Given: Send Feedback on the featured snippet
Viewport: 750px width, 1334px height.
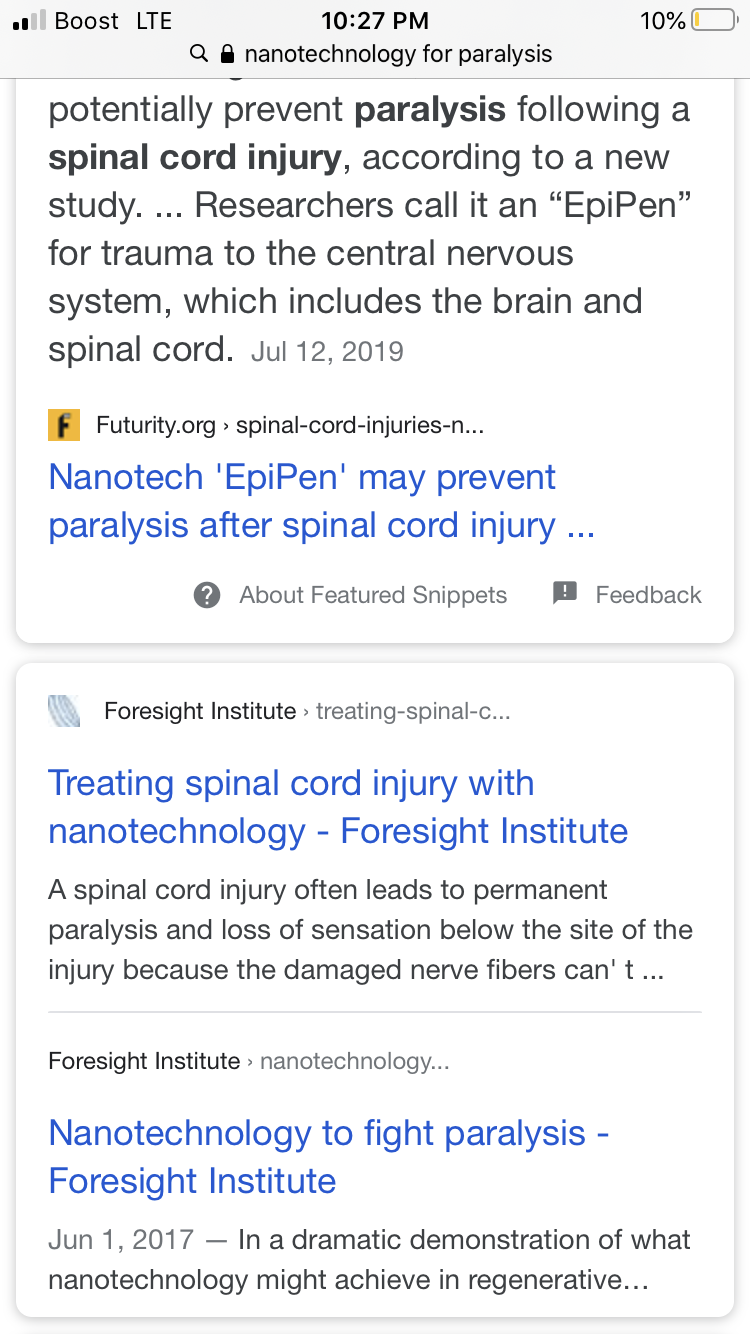Looking at the screenshot, I should click(628, 595).
